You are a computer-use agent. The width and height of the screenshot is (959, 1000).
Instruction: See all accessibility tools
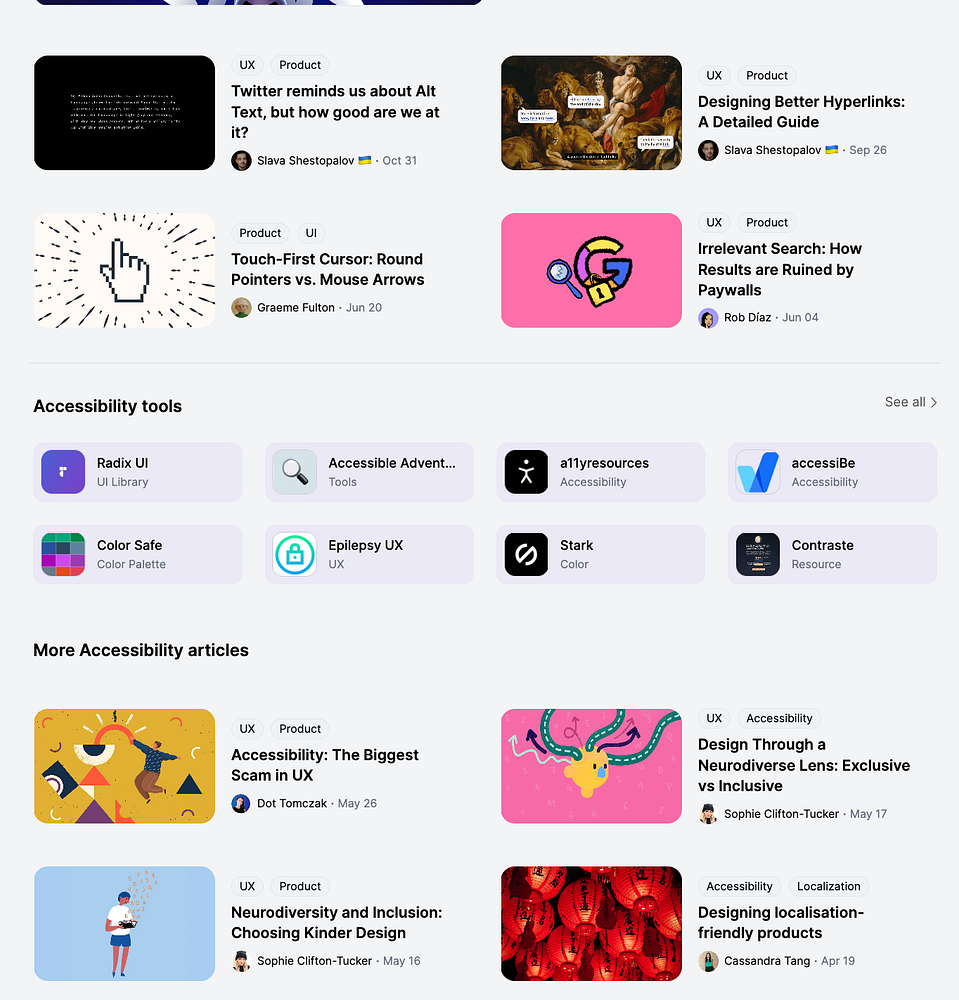click(x=910, y=402)
